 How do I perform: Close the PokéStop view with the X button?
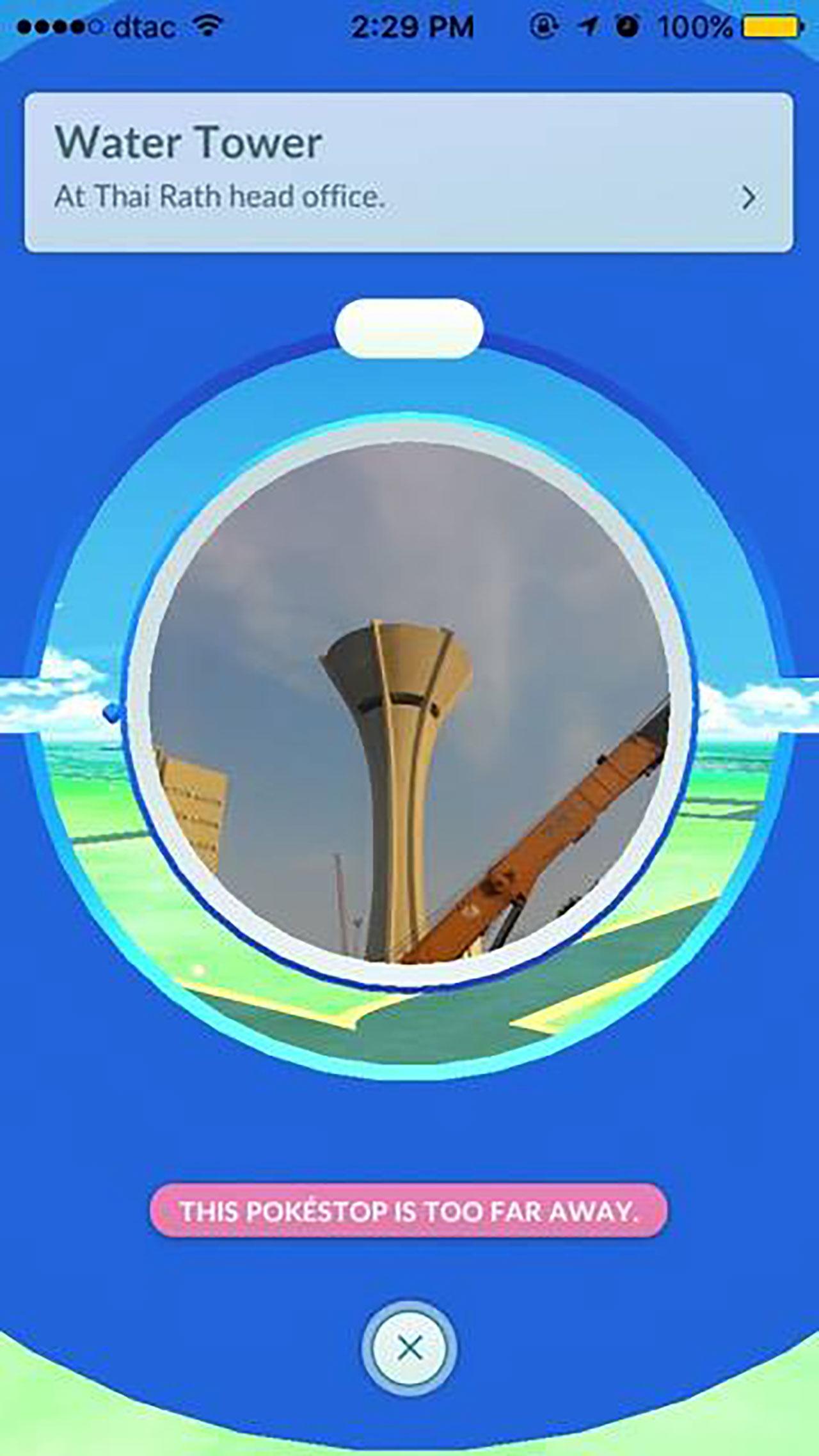click(x=409, y=1348)
